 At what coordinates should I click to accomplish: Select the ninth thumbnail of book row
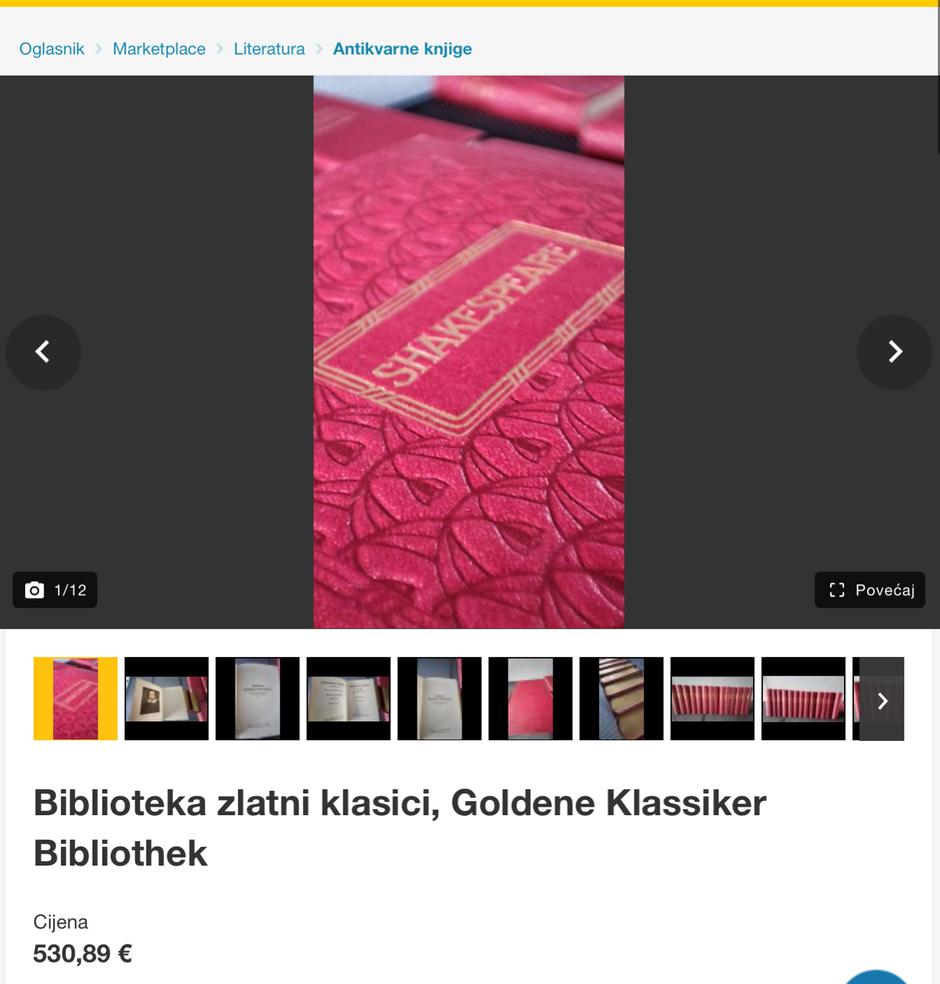(x=803, y=699)
